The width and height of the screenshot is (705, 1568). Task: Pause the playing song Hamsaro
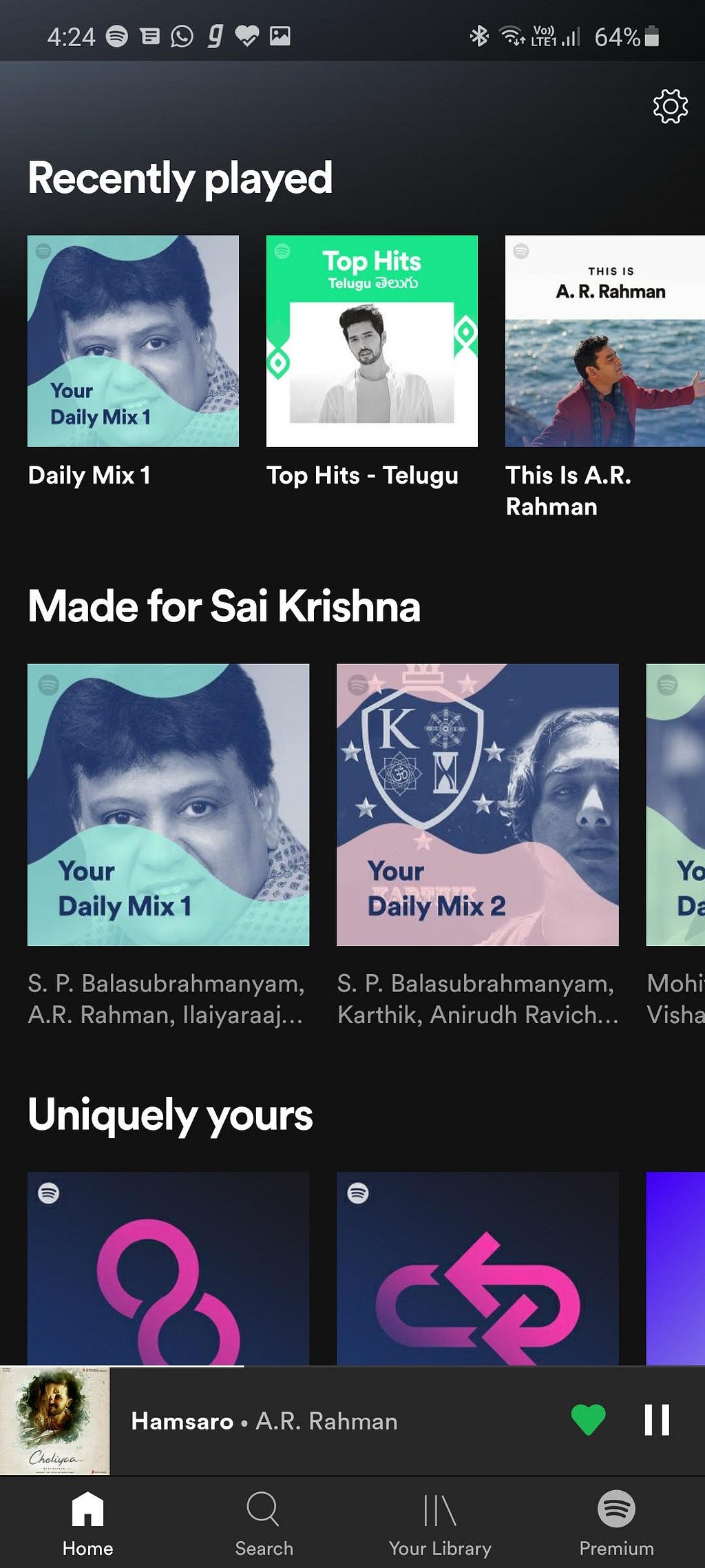[656, 1420]
